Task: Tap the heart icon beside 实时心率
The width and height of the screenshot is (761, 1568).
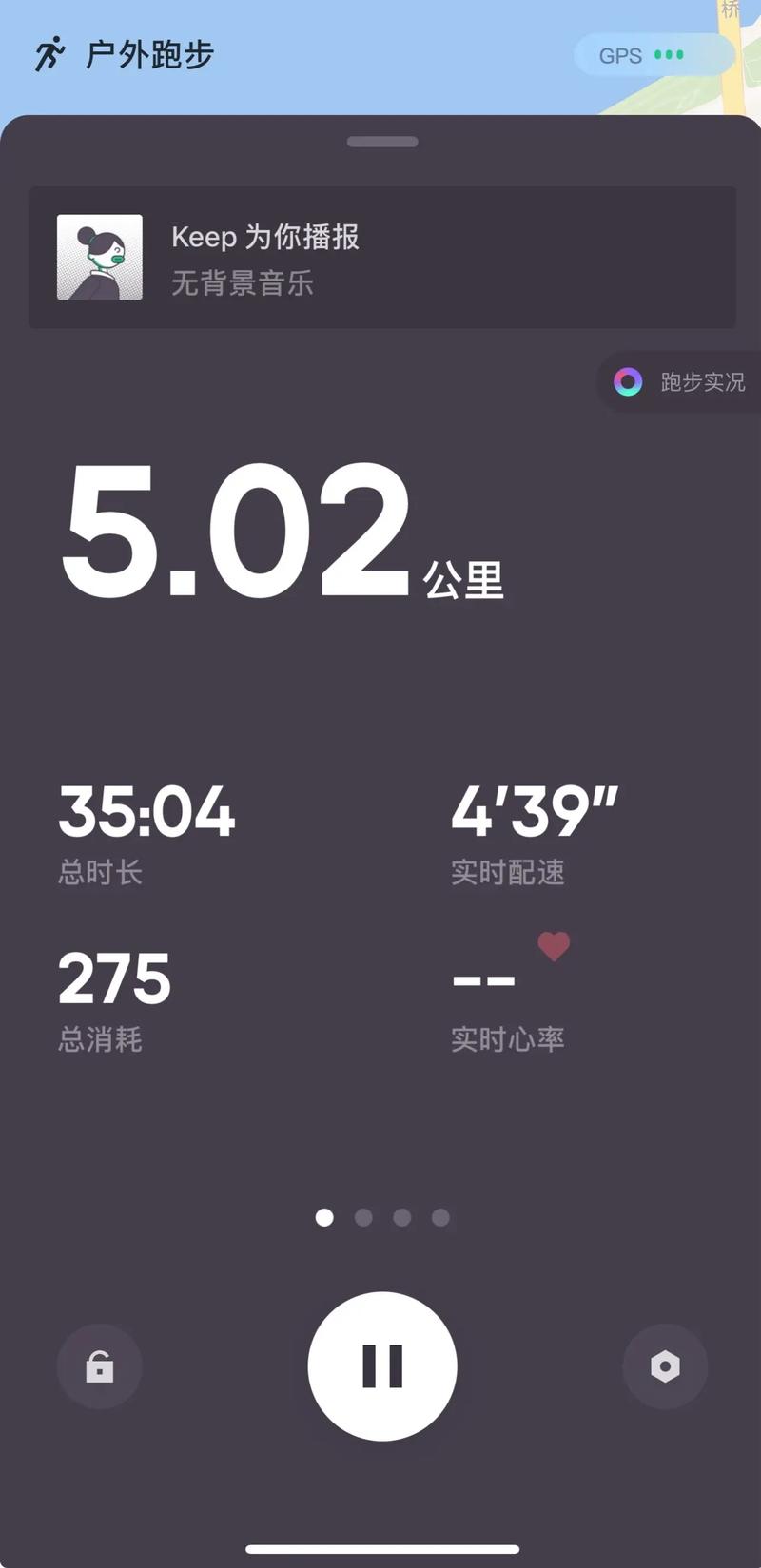Action: [554, 947]
